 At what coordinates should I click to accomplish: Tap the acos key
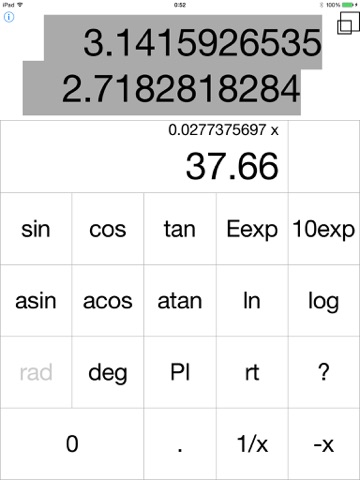pyautogui.click(x=108, y=301)
